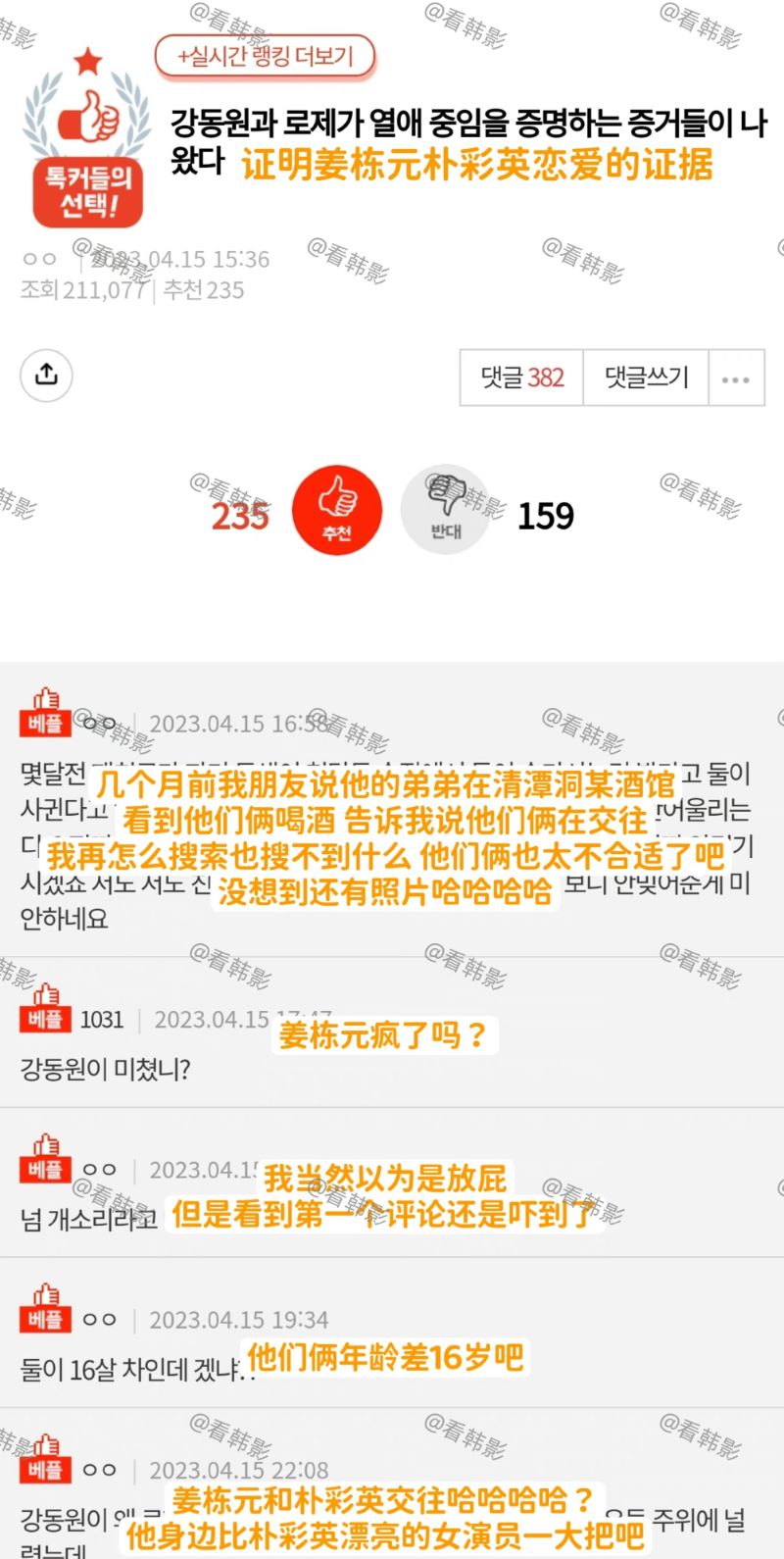Tap 댓글쓰기 to write a comment
Viewport: 784px width, 1559px height.
646,377
